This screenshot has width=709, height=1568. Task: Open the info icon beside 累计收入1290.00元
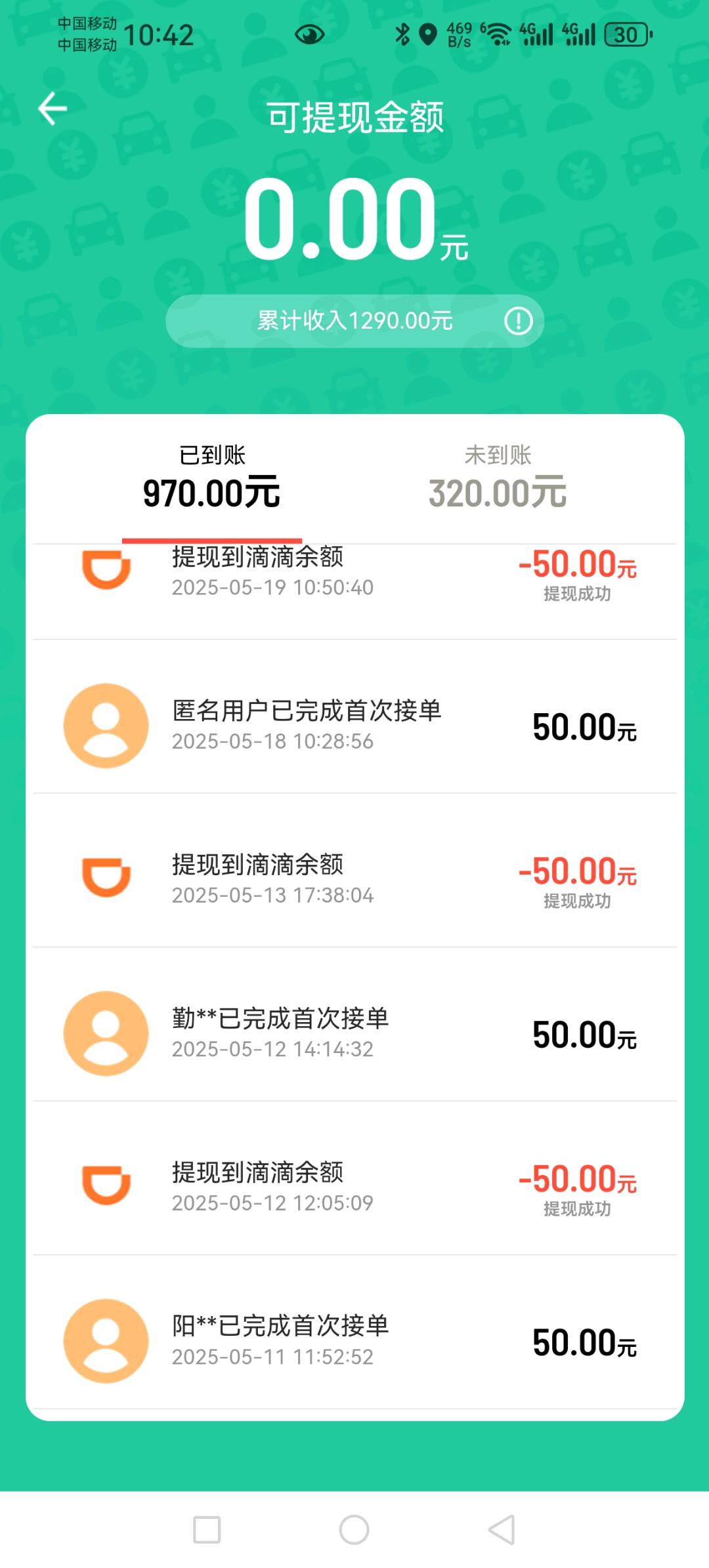pos(518,321)
